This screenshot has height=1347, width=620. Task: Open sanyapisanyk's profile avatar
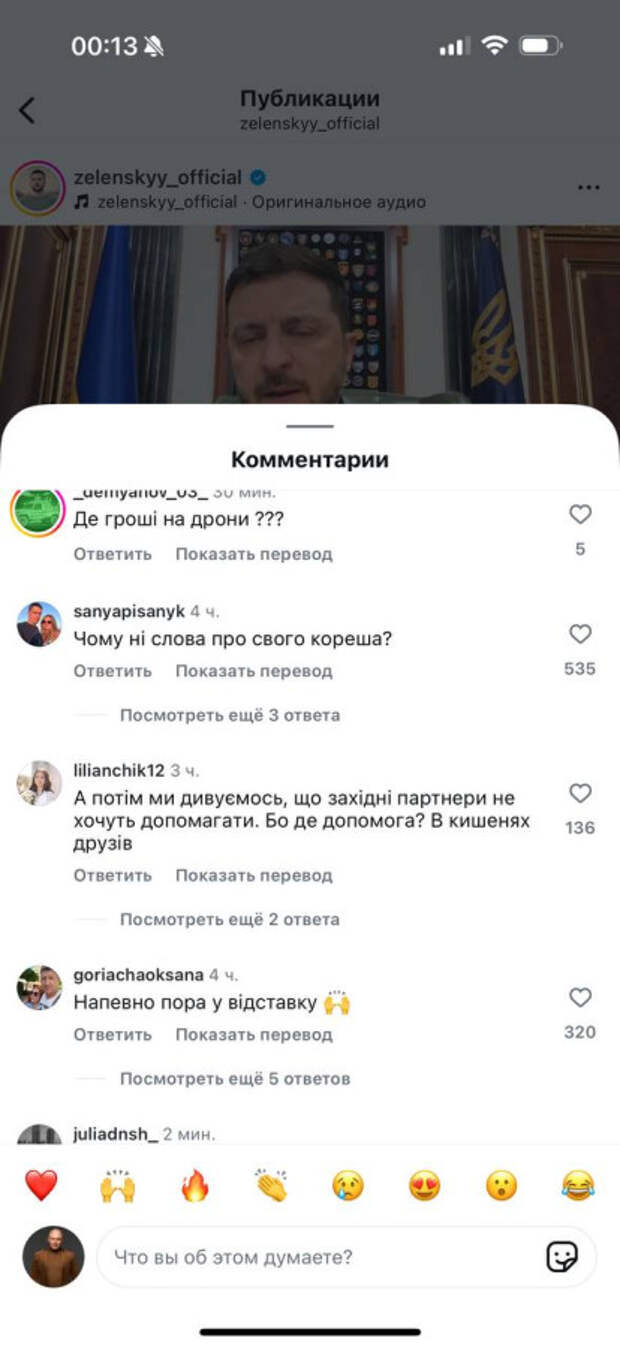[x=39, y=624]
